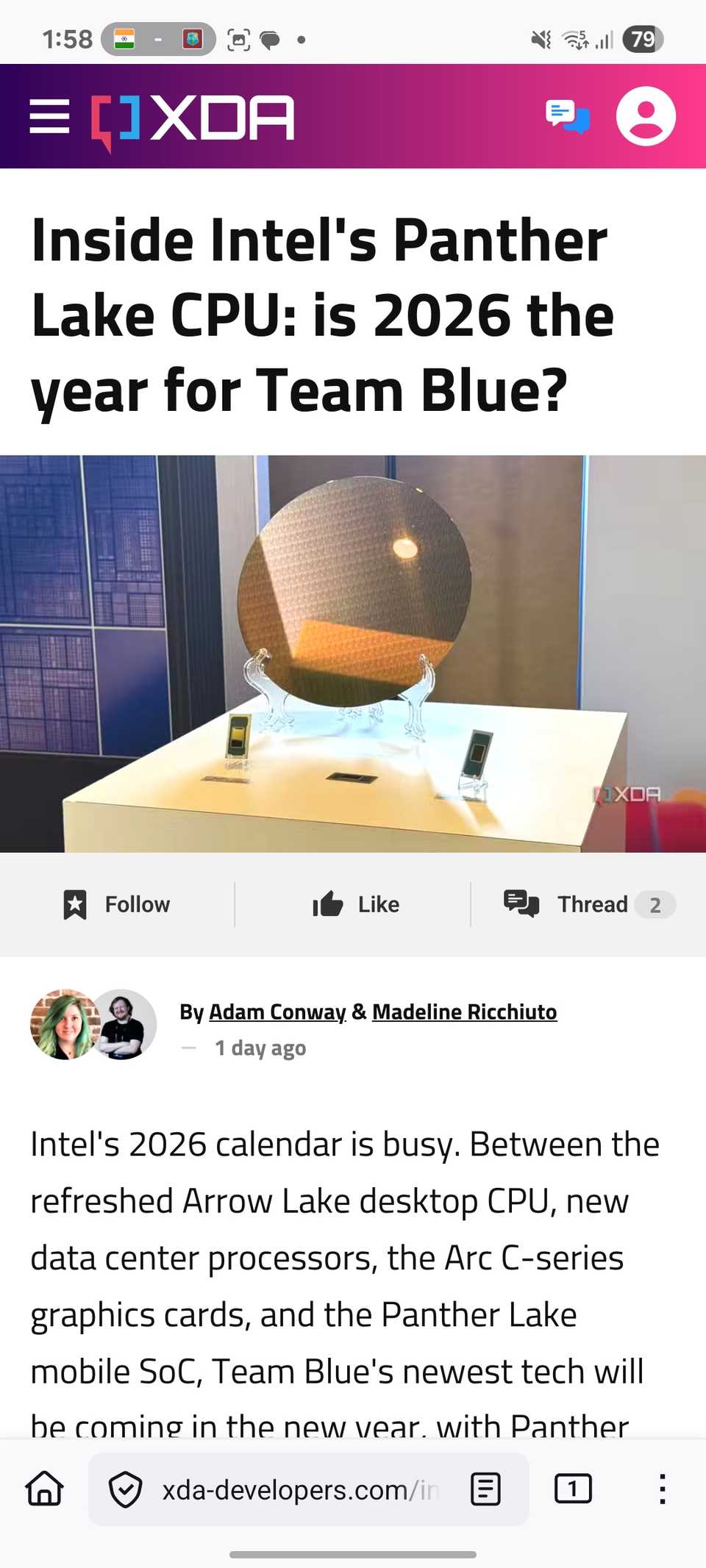Open the user account profile icon
Viewport: 706px width, 1568px height.
tap(646, 116)
